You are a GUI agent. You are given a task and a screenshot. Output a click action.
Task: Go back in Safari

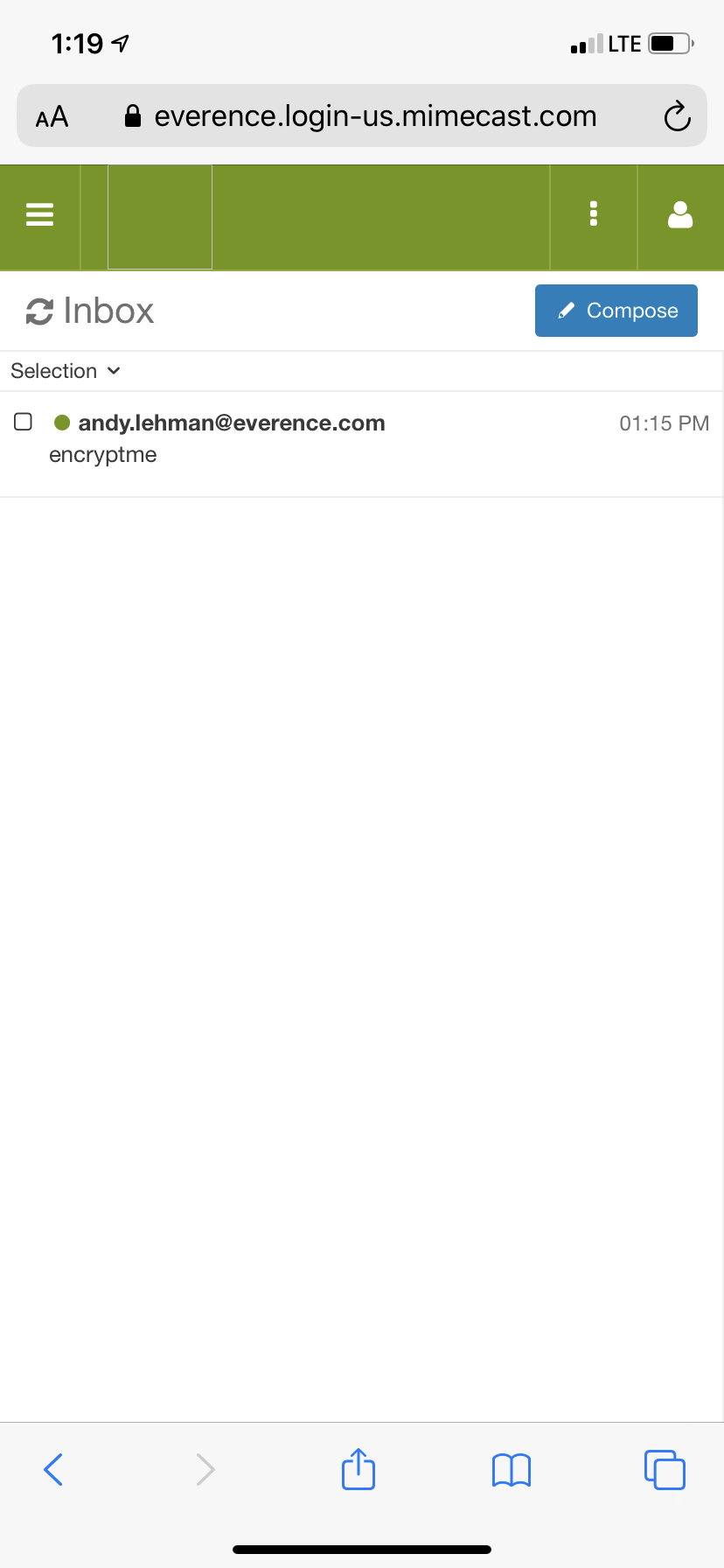click(53, 1469)
